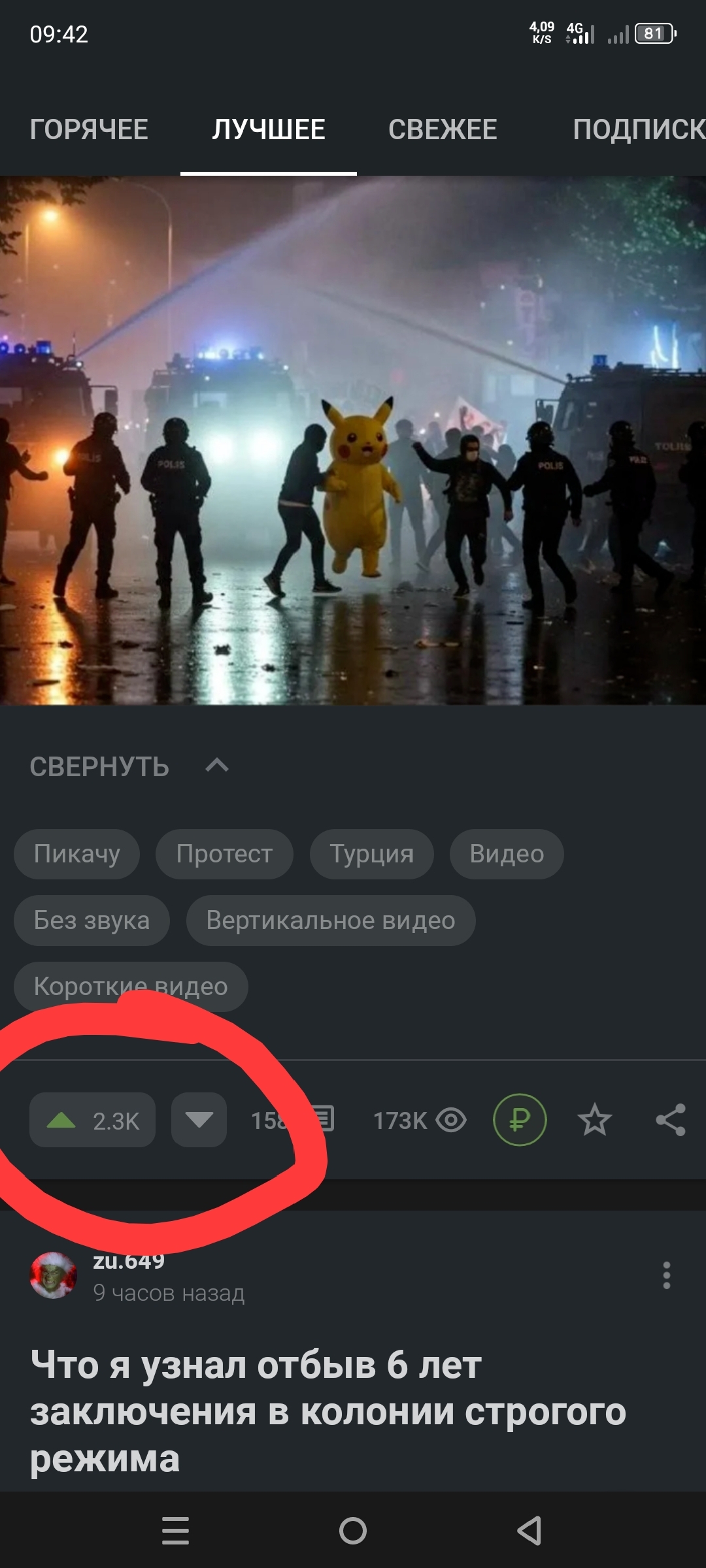Screen dimensions: 706x1568
Task: Select the Протест tag
Action: coord(224,854)
